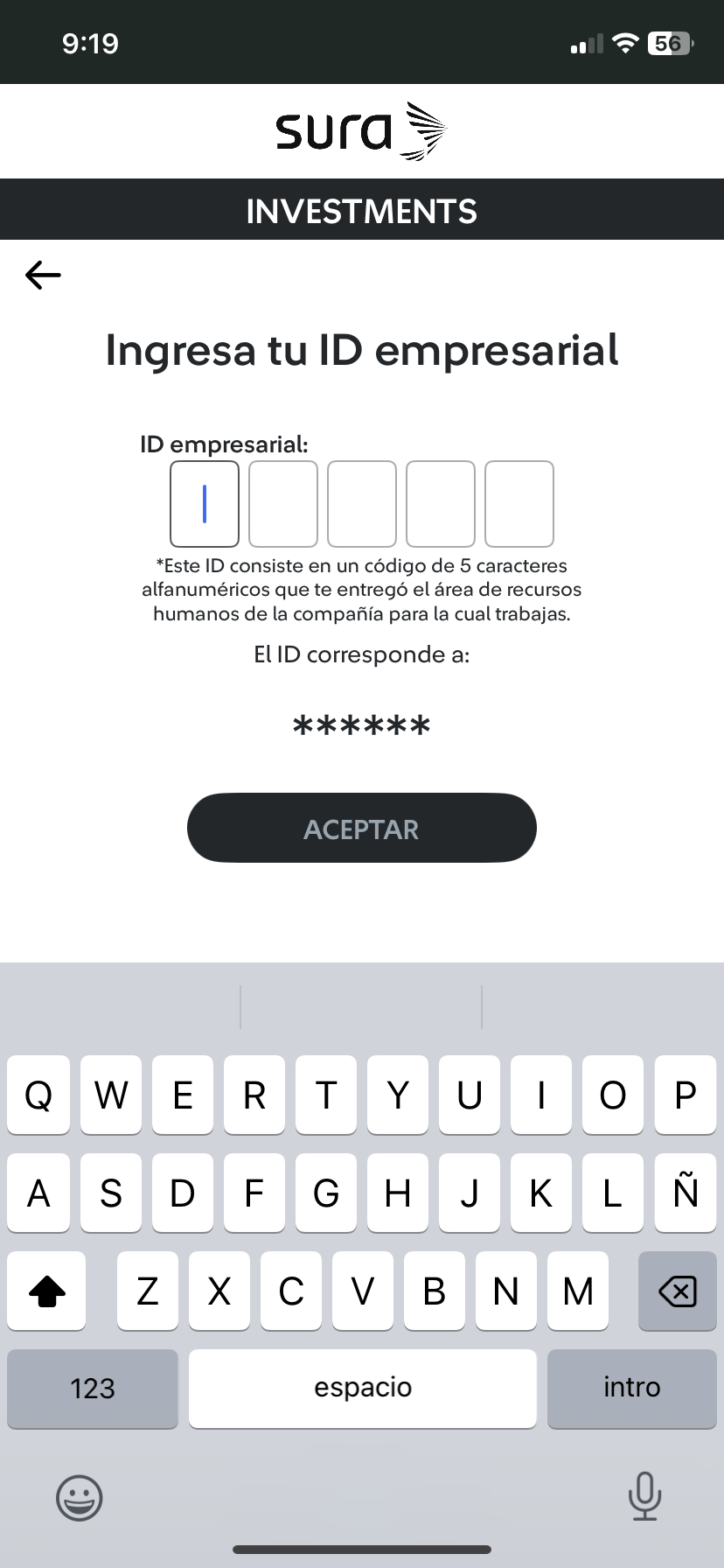Screen dimensions: 724x1568
Task: Switch keyboard to 123 numbers layout
Action: [x=93, y=1388]
